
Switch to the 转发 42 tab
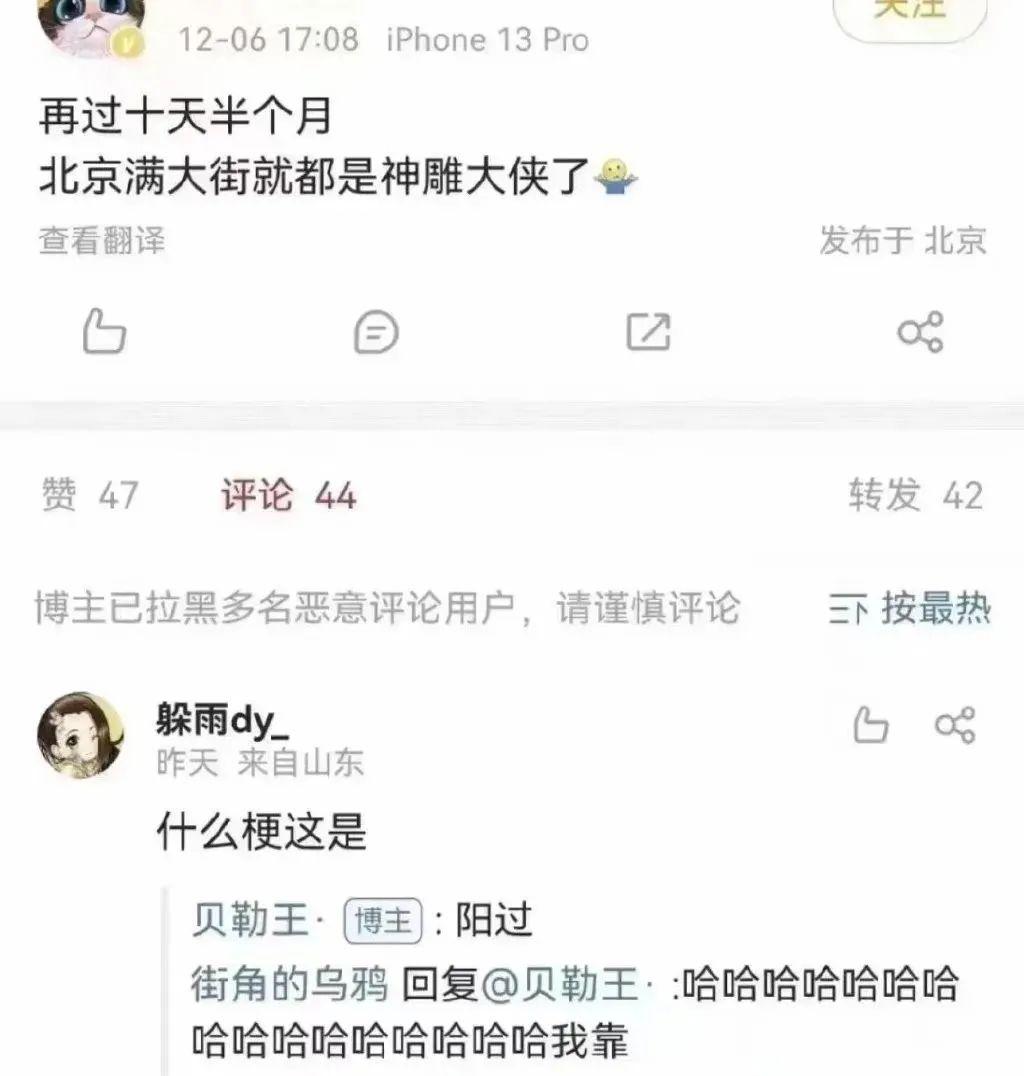click(x=915, y=495)
